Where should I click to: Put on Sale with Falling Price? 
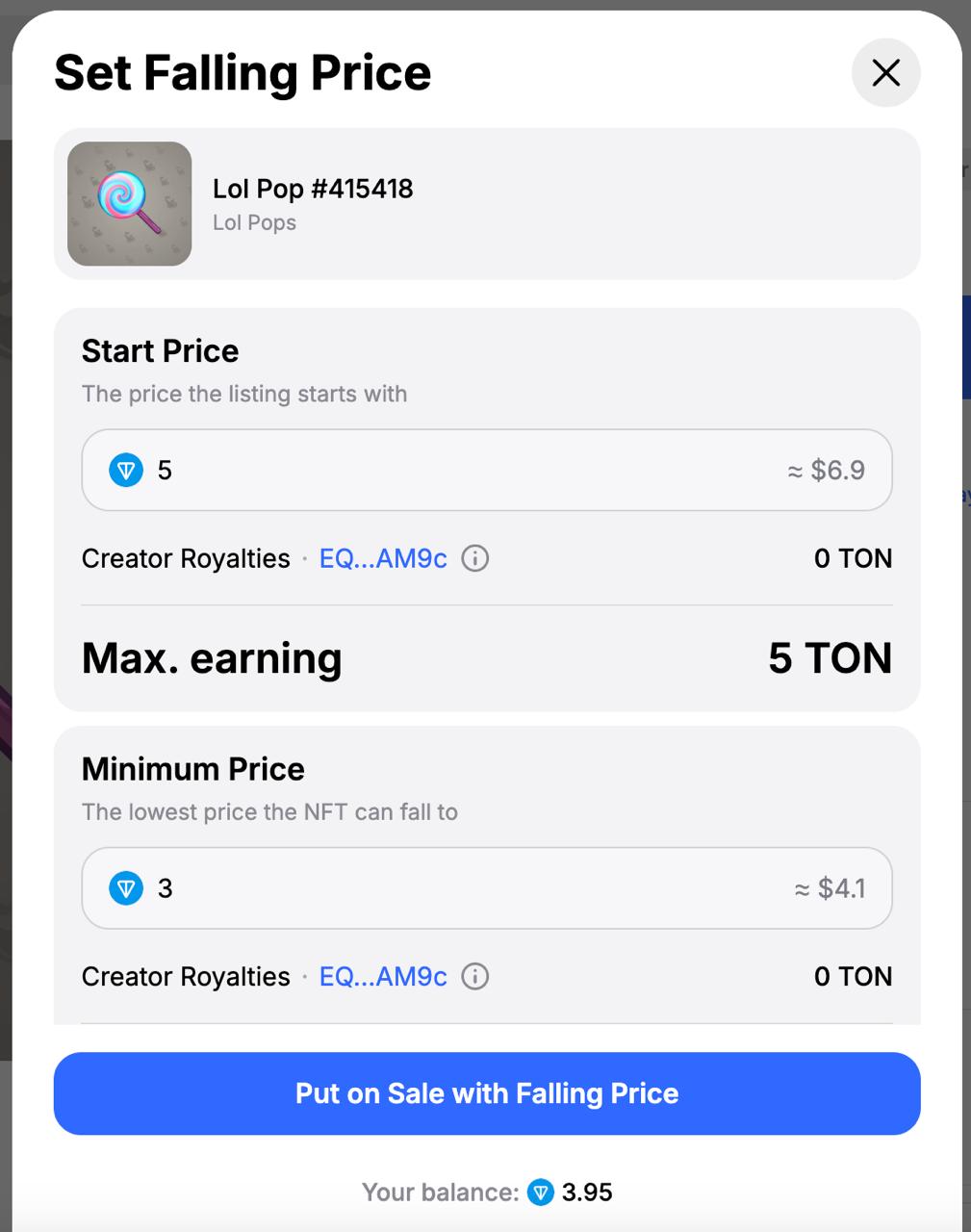[x=487, y=1093]
